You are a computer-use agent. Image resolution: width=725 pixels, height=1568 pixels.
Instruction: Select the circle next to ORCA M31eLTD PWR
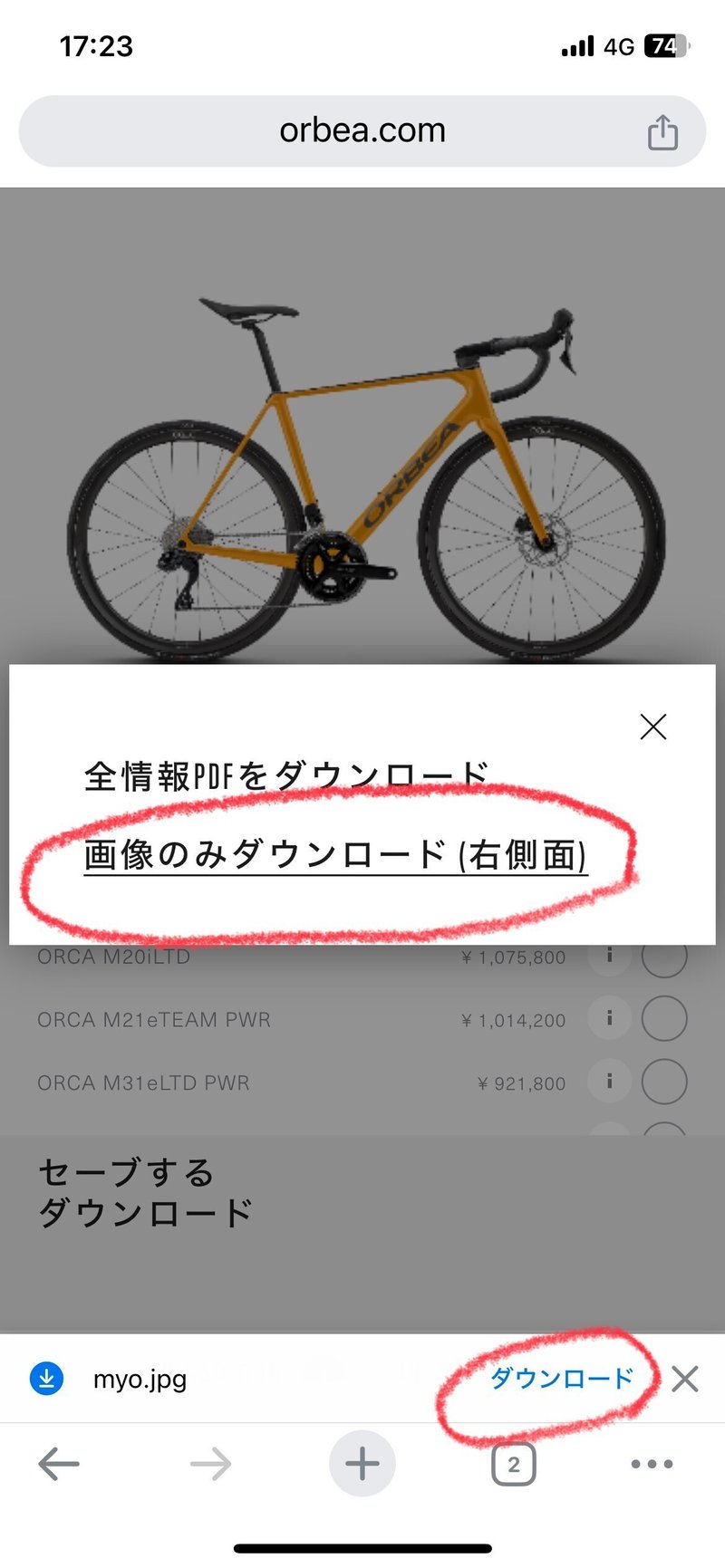(665, 1082)
